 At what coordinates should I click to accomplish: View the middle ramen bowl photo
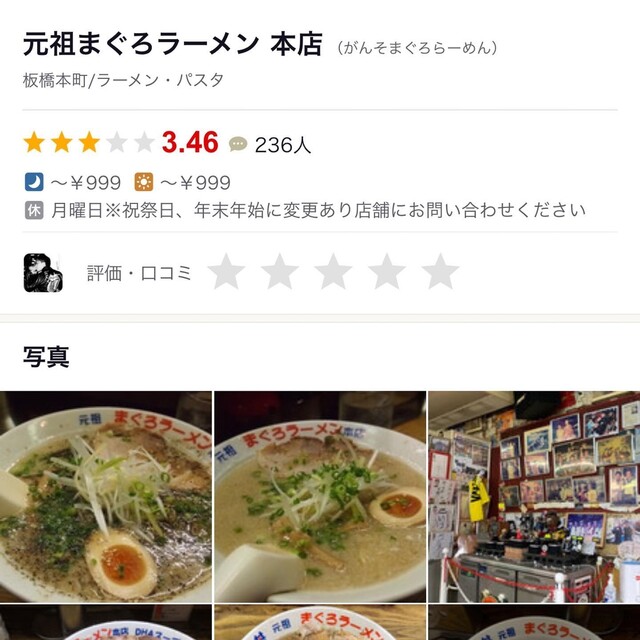click(320, 495)
